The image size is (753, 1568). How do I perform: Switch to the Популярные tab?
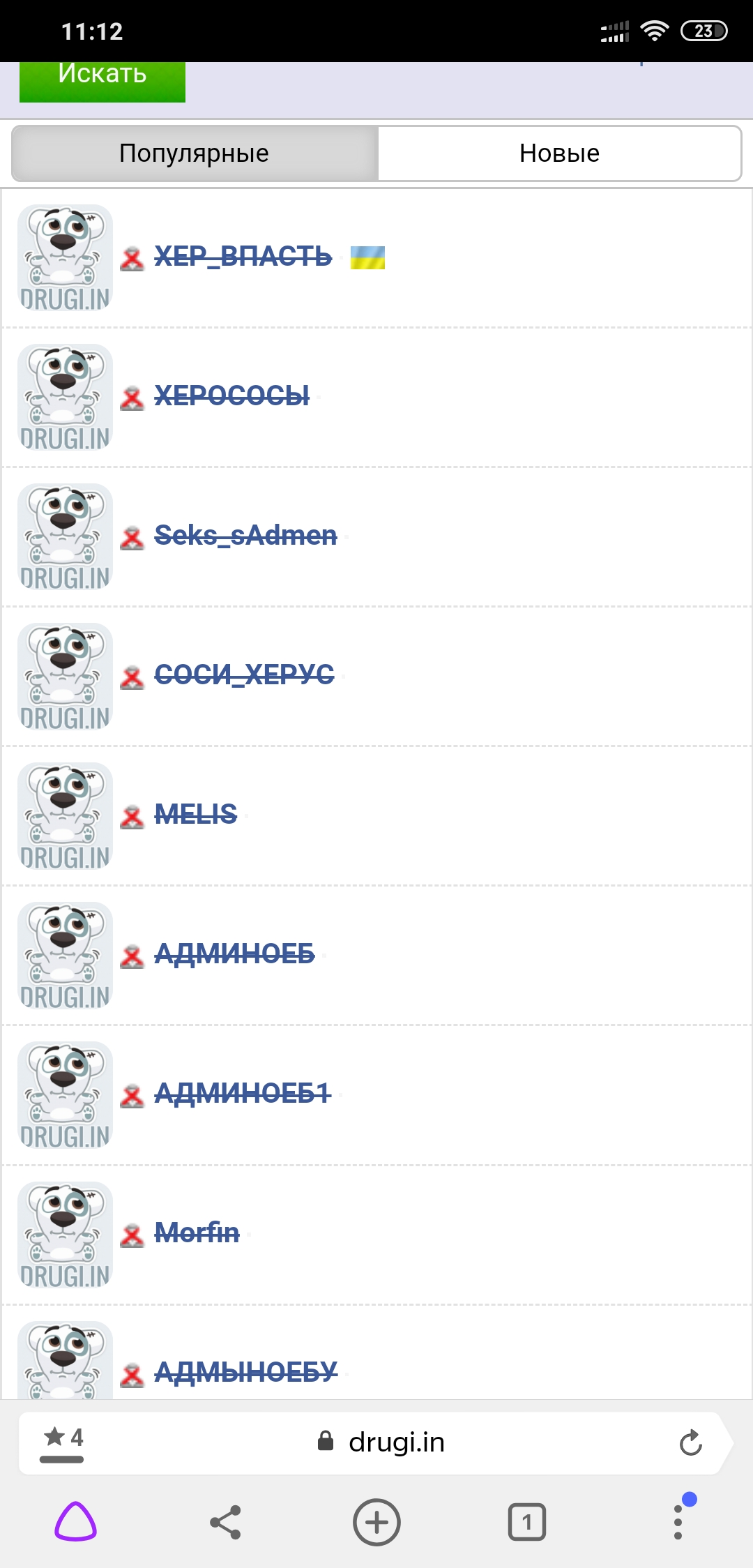tap(195, 153)
